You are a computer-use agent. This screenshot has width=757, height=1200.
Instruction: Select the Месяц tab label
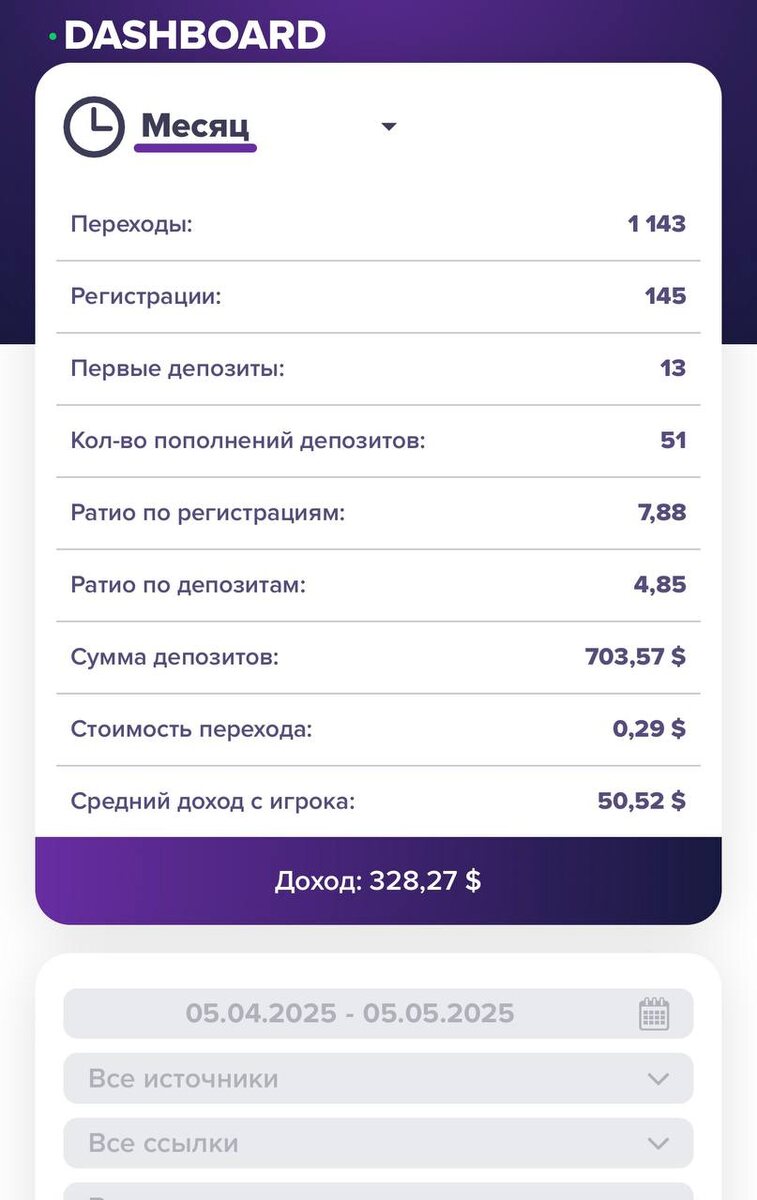pyautogui.click(x=195, y=125)
